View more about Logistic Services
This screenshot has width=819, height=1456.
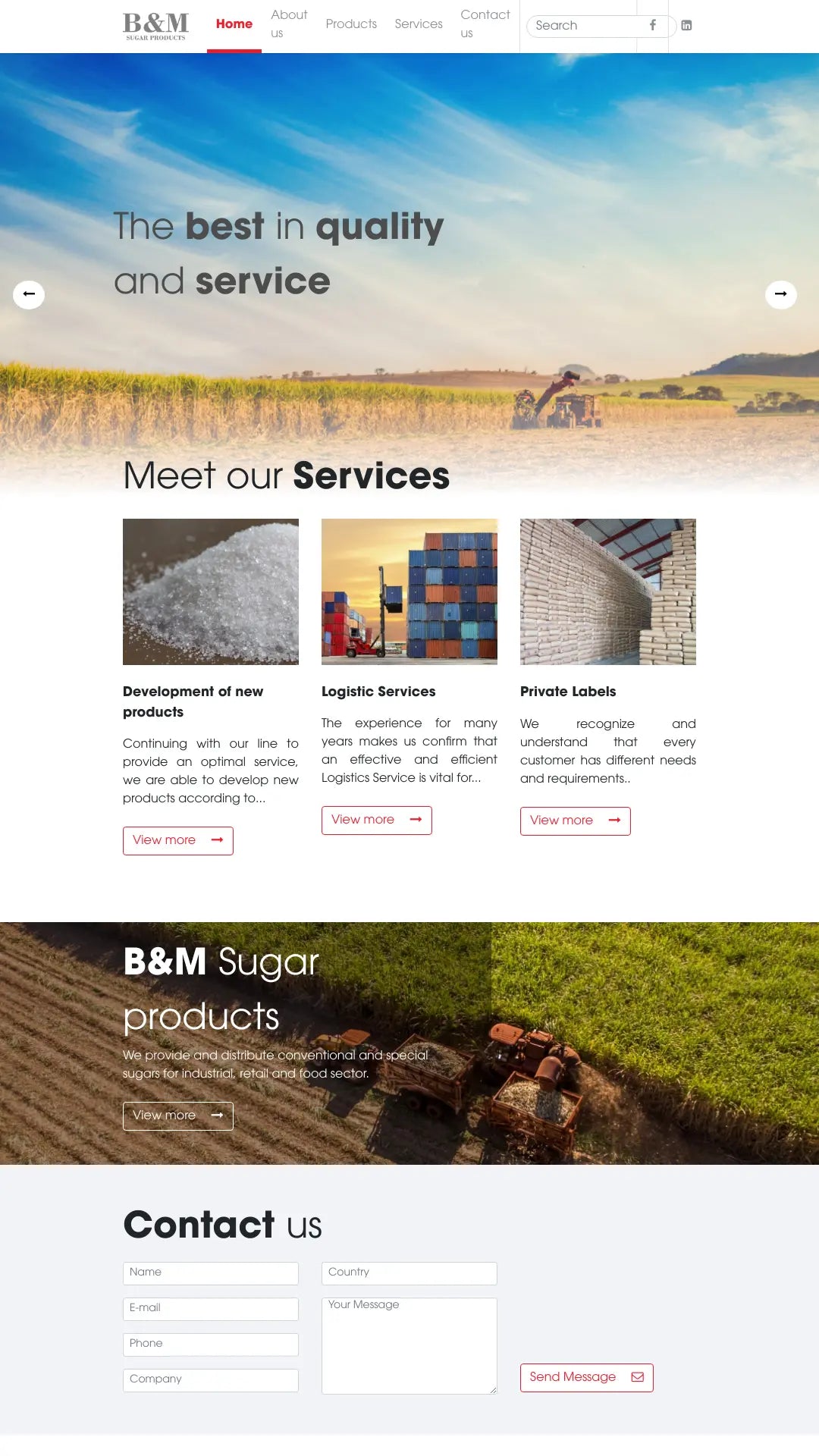(x=377, y=821)
